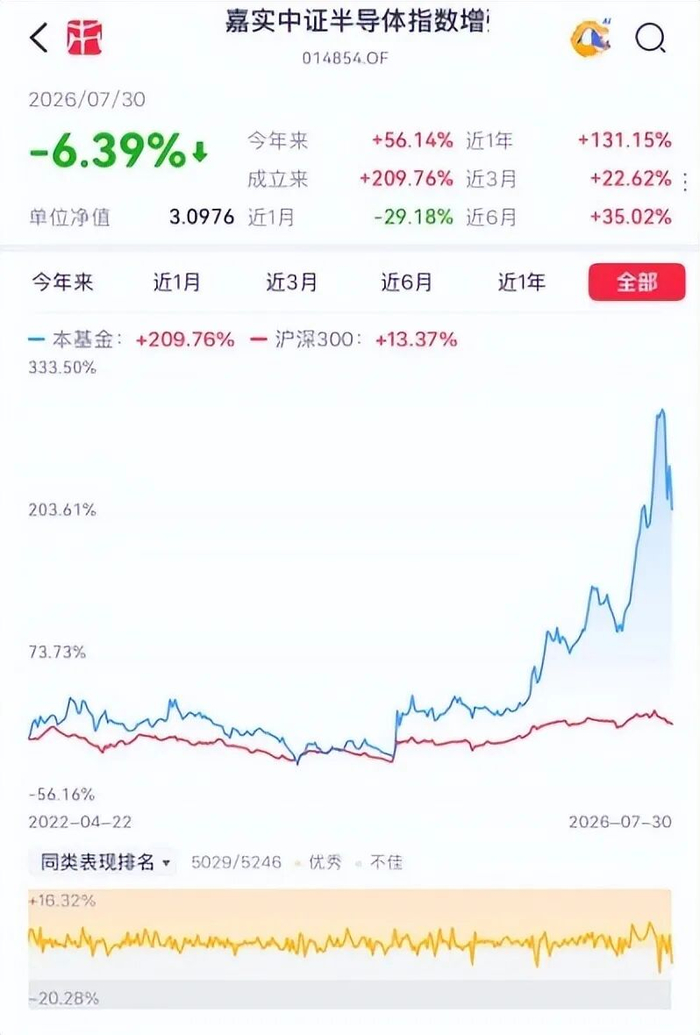Image resolution: width=700 pixels, height=1035 pixels.
Task: View the 近1年 chart range
Action: pos(522,283)
